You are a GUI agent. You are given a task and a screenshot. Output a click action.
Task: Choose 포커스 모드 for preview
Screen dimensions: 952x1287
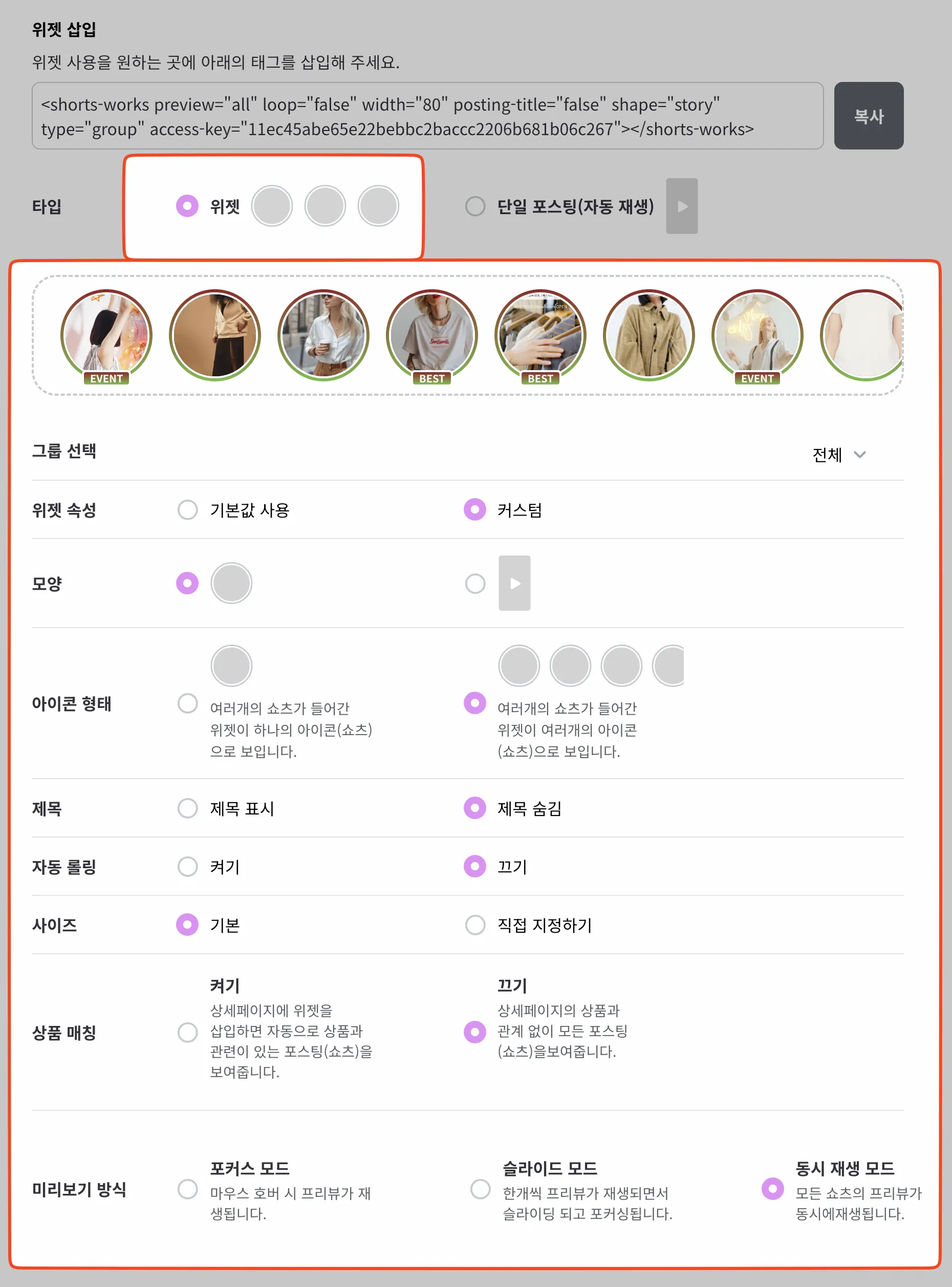coord(187,1189)
